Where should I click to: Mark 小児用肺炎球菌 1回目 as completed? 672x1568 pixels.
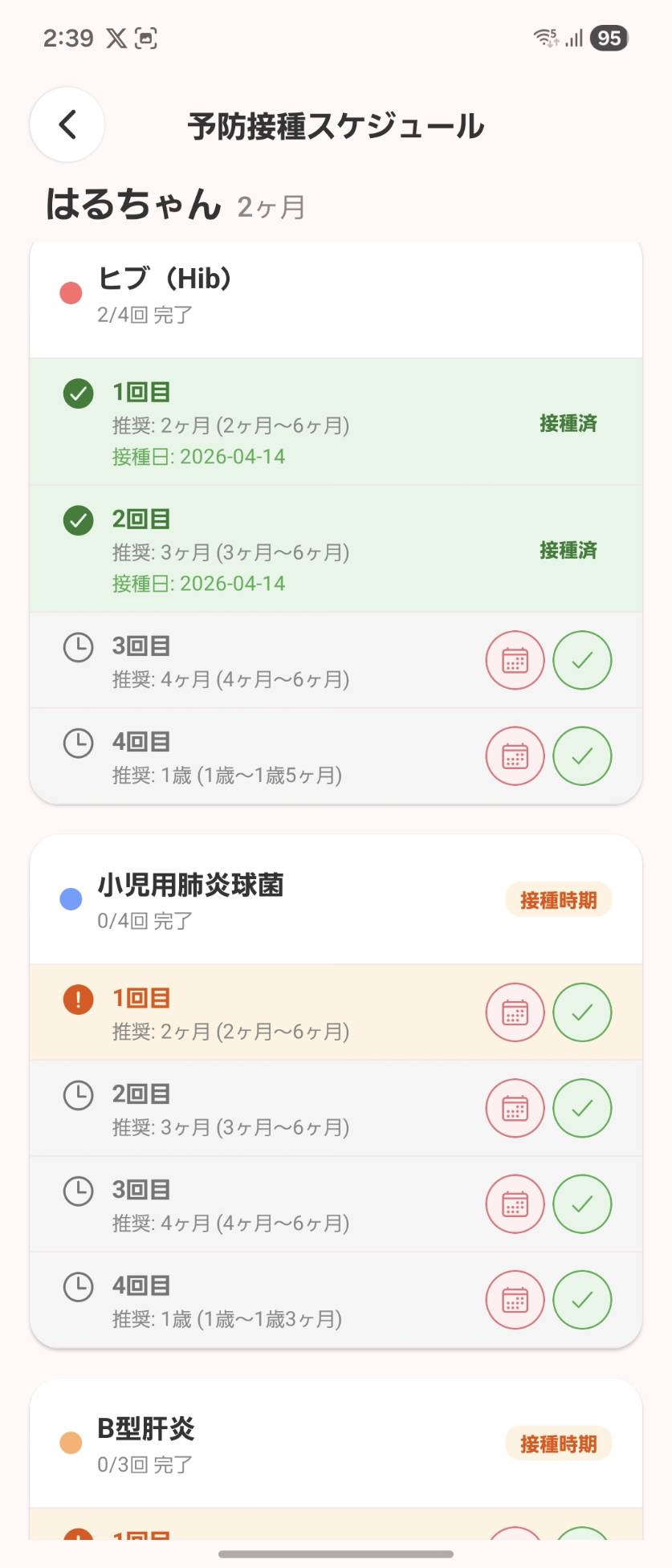(583, 1012)
